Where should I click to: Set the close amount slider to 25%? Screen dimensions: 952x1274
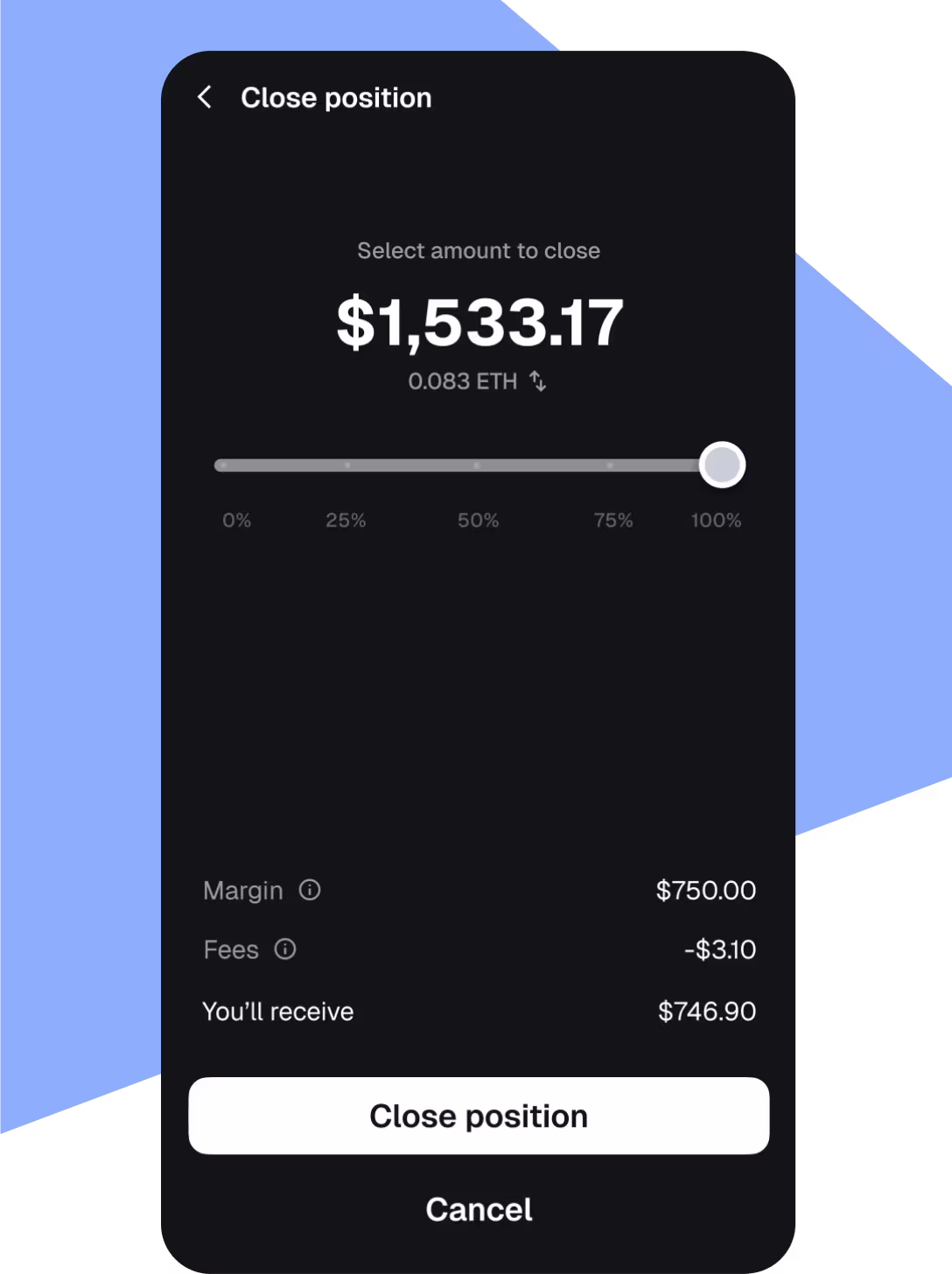pos(347,465)
